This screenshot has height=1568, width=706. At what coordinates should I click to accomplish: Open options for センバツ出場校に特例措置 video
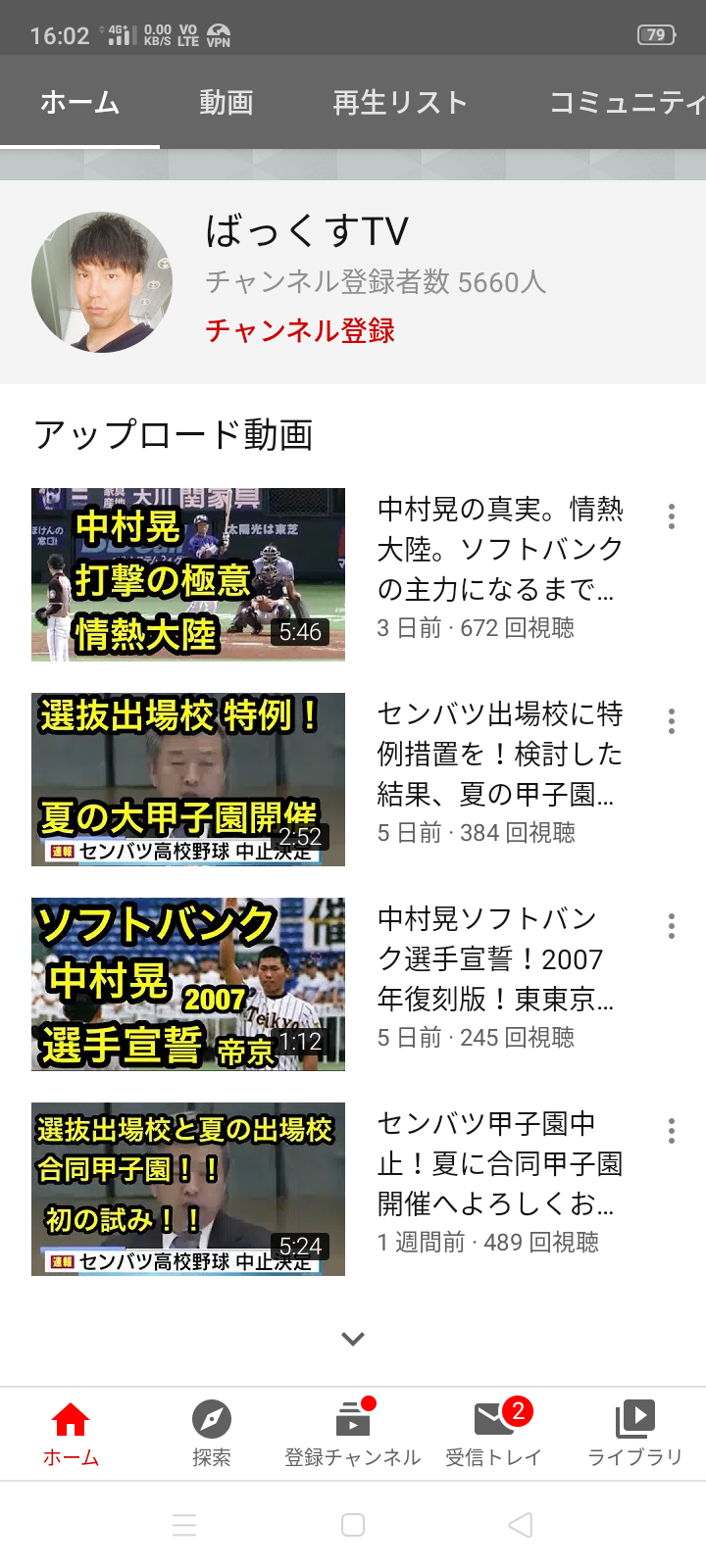[x=672, y=721]
